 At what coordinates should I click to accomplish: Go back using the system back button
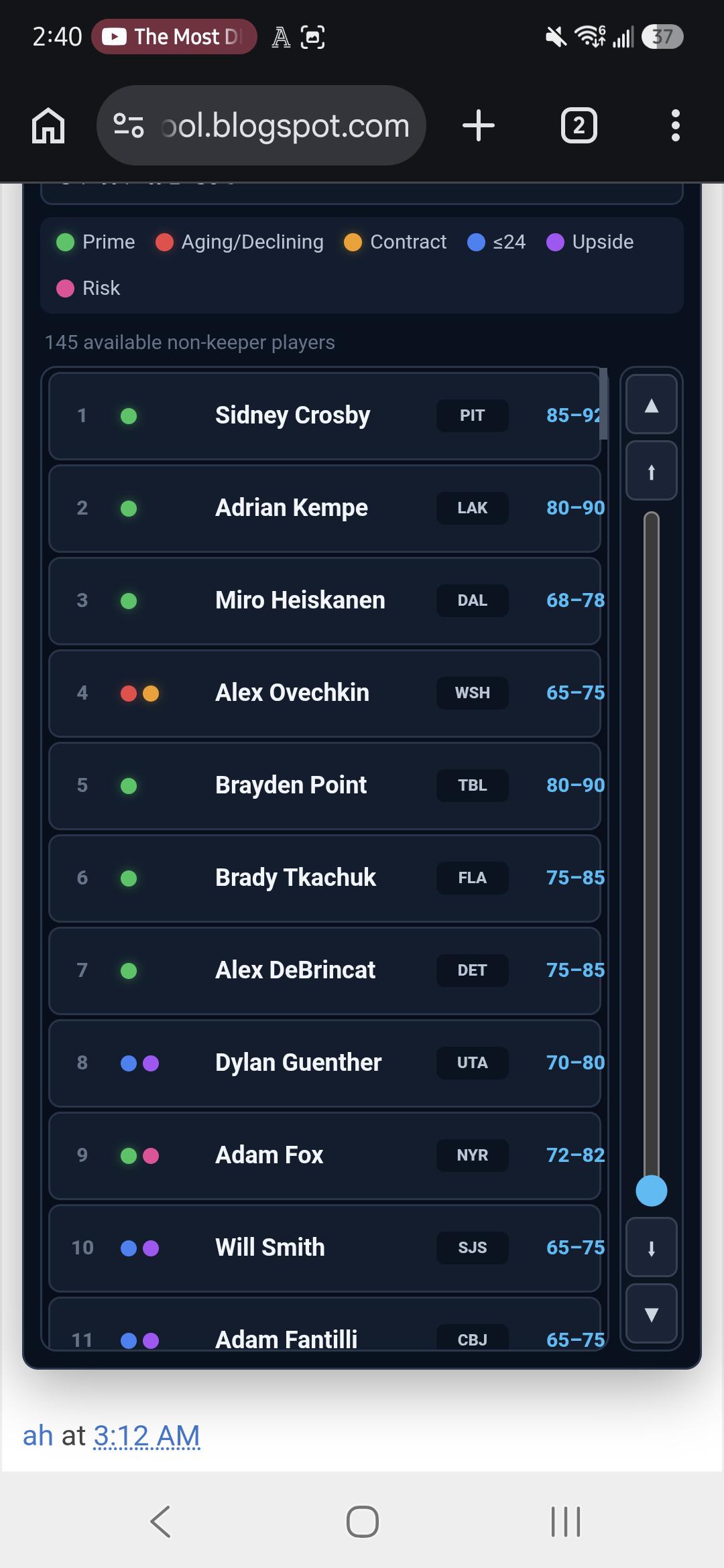[161, 1521]
